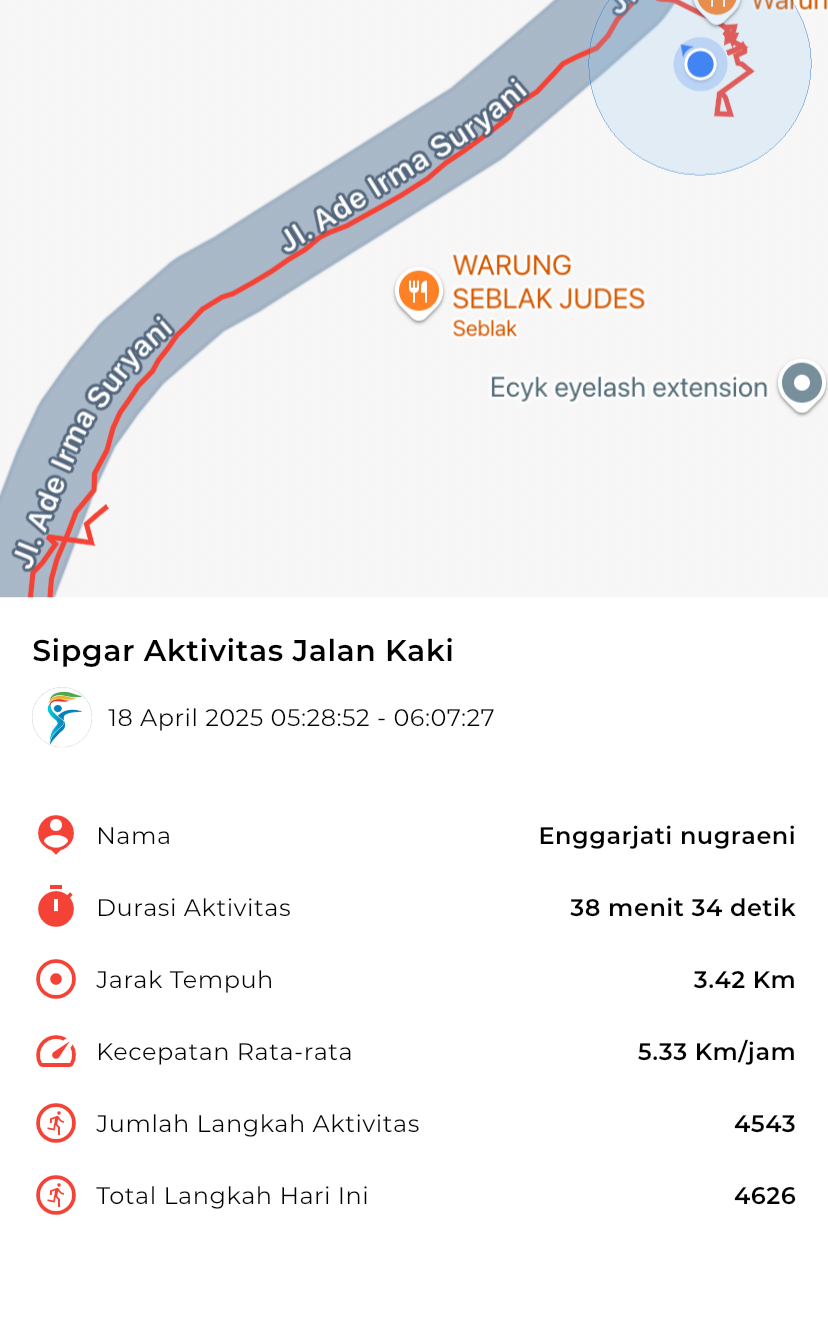
Task: Tap the Warung Seblak Judes map marker
Action: coord(418,293)
